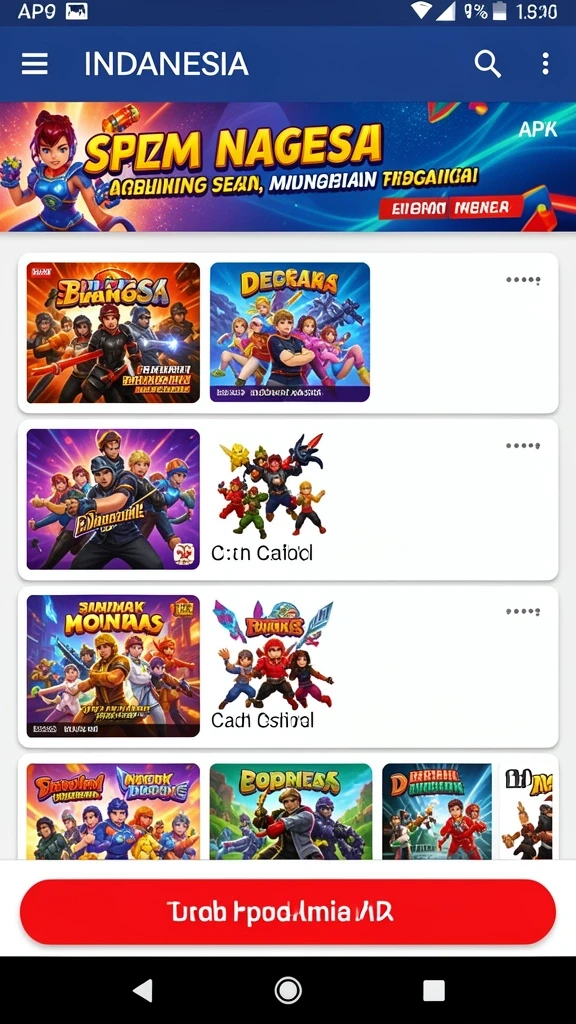
Task: Open the app bar overflow menu
Action: coord(545,64)
